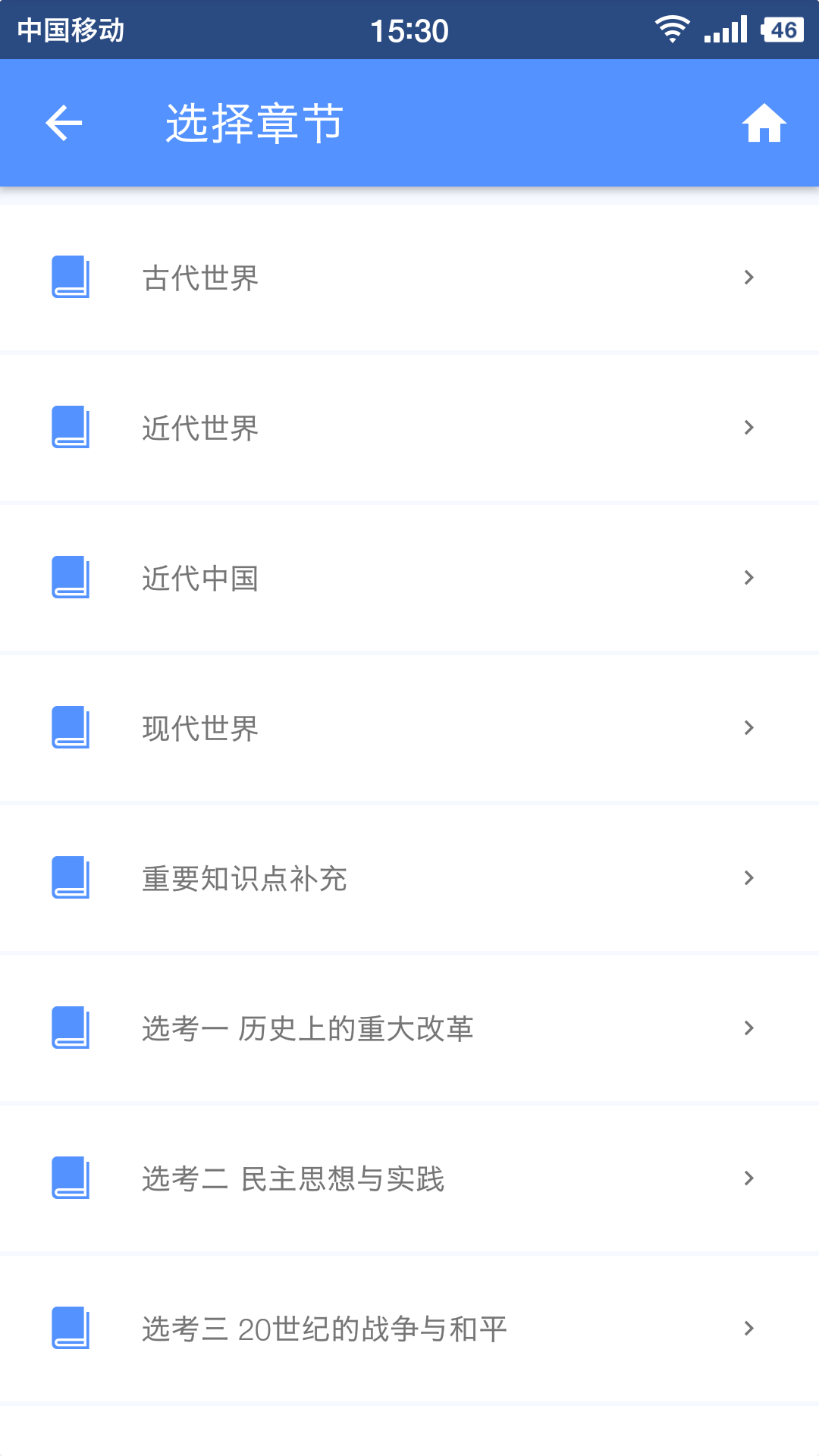Expand the 近代中国 chapter chevron
The height and width of the screenshot is (1456, 819).
(x=749, y=577)
